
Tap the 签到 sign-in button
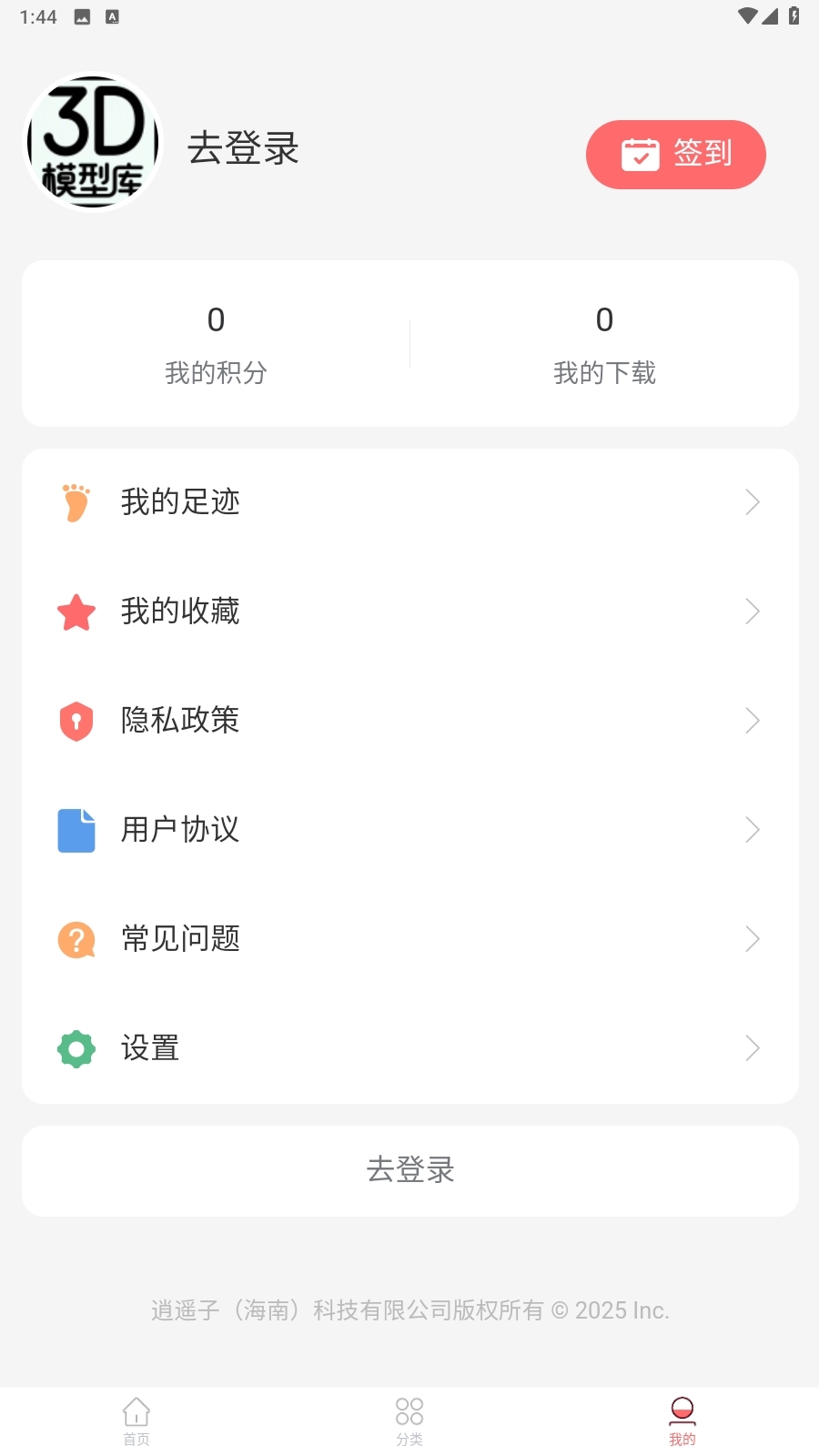click(676, 154)
